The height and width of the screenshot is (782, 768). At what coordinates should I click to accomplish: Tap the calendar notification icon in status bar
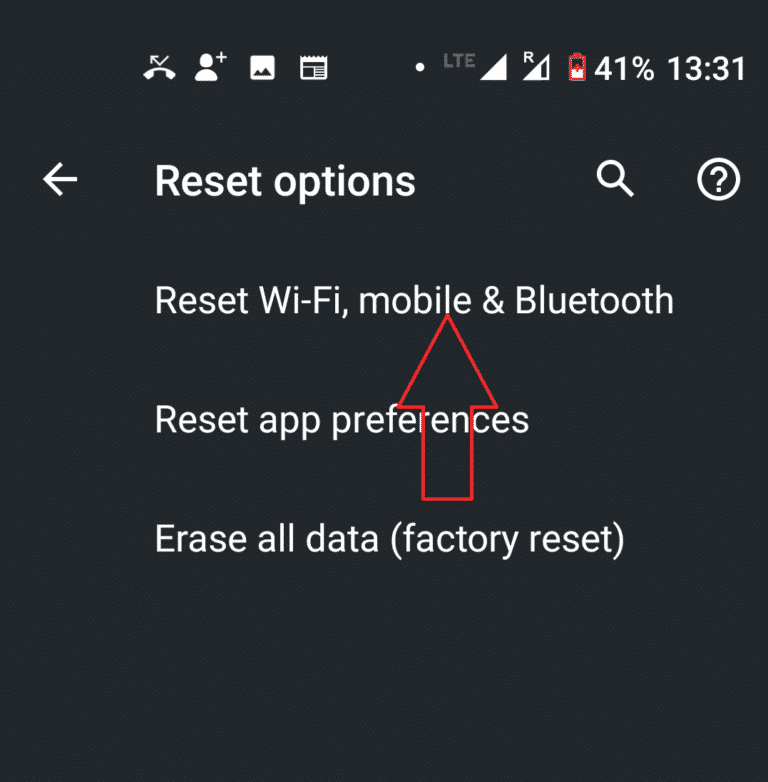click(x=313, y=66)
